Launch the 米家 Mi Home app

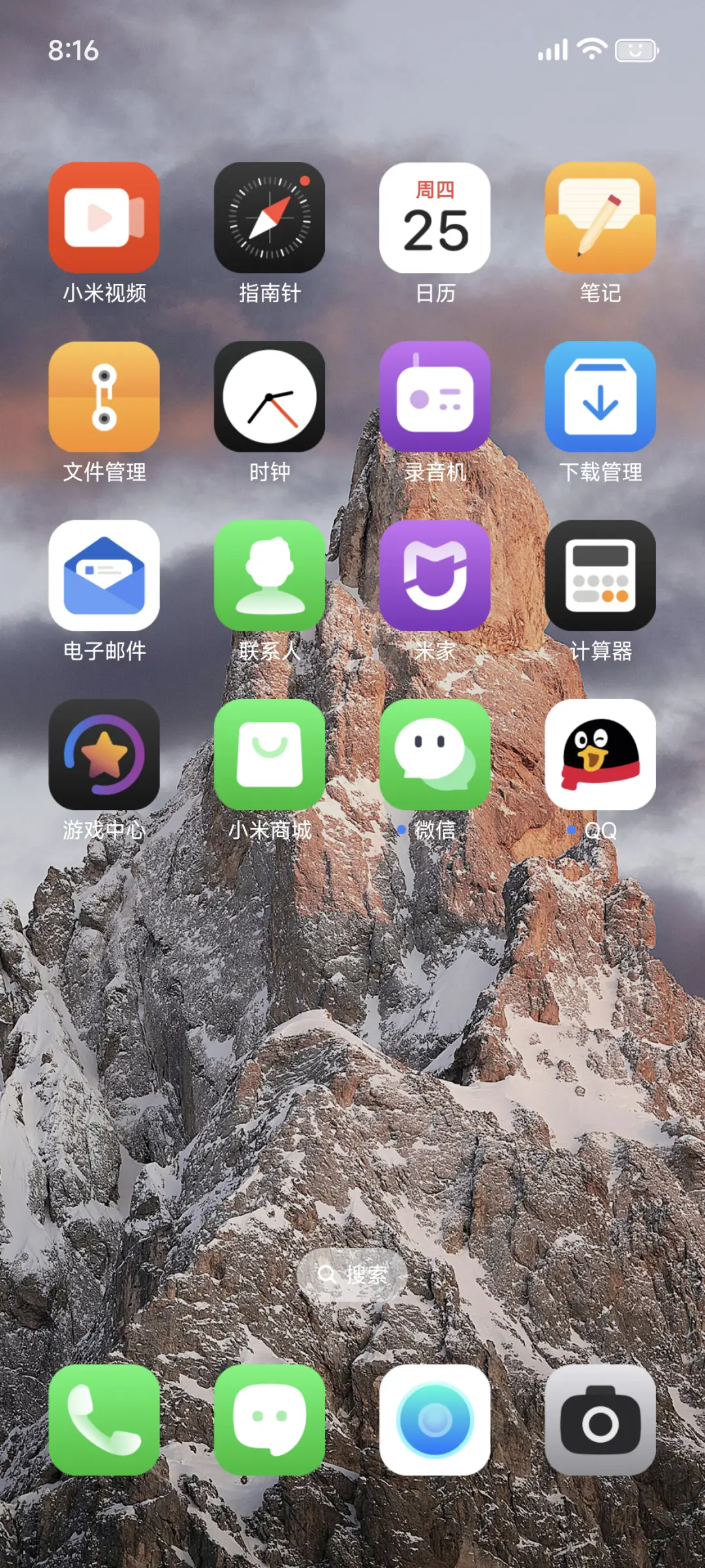(x=435, y=578)
